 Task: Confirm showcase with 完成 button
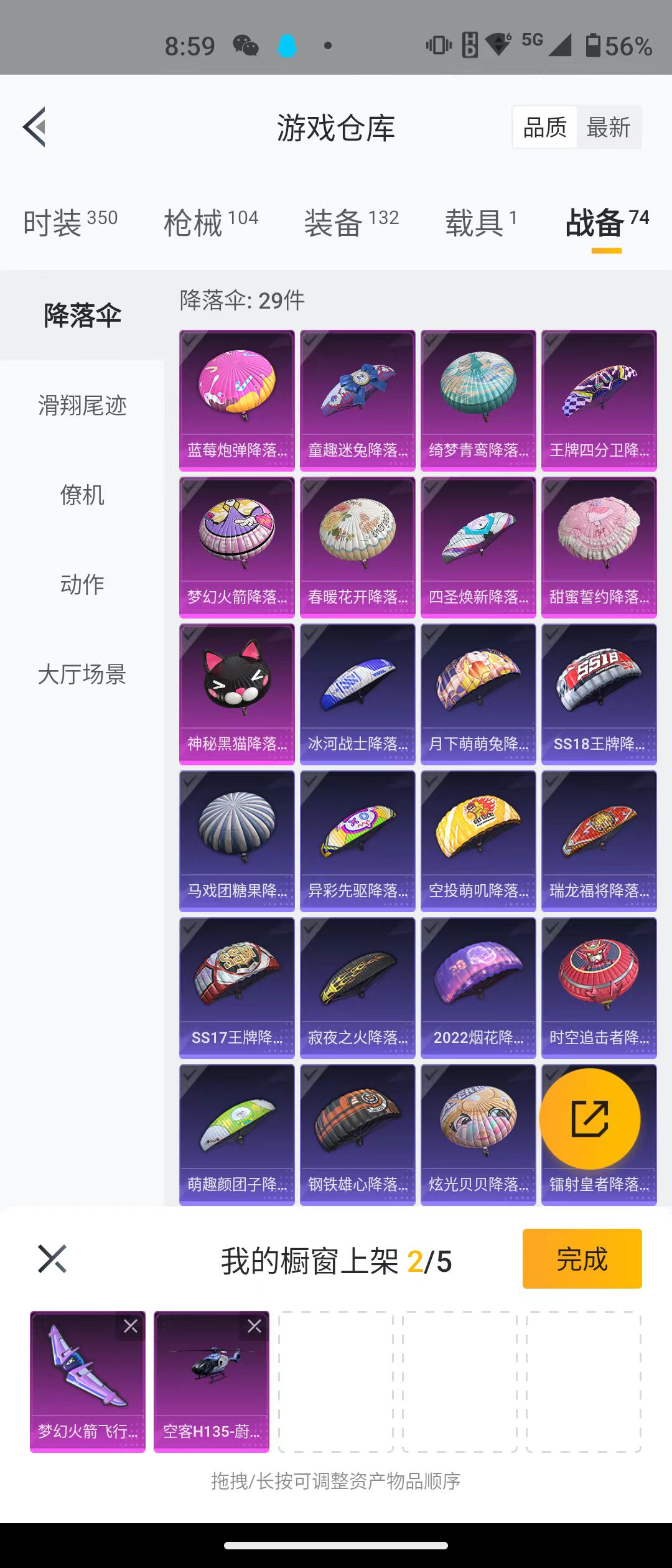point(582,1259)
